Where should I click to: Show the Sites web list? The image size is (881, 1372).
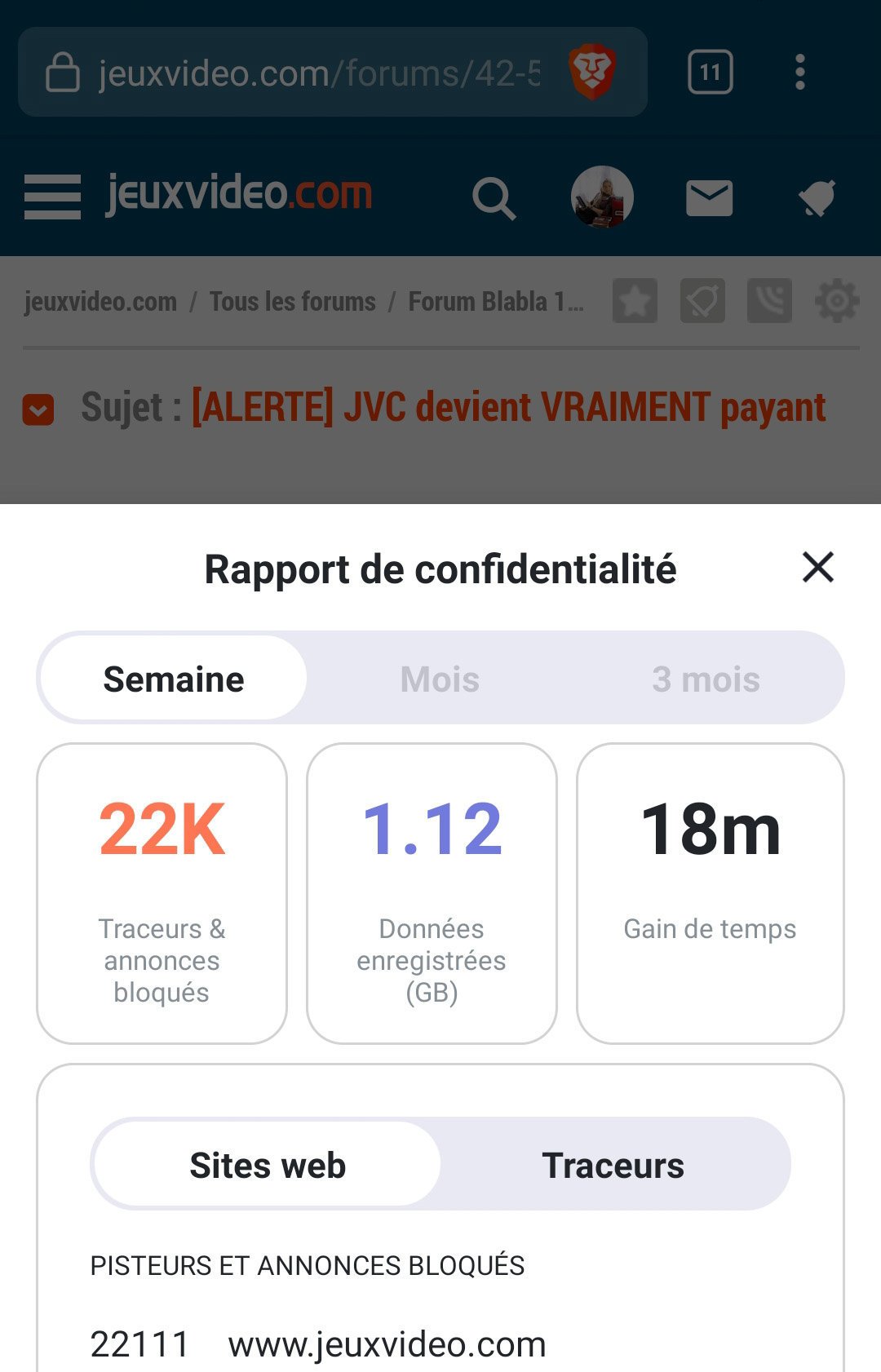tap(268, 1165)
